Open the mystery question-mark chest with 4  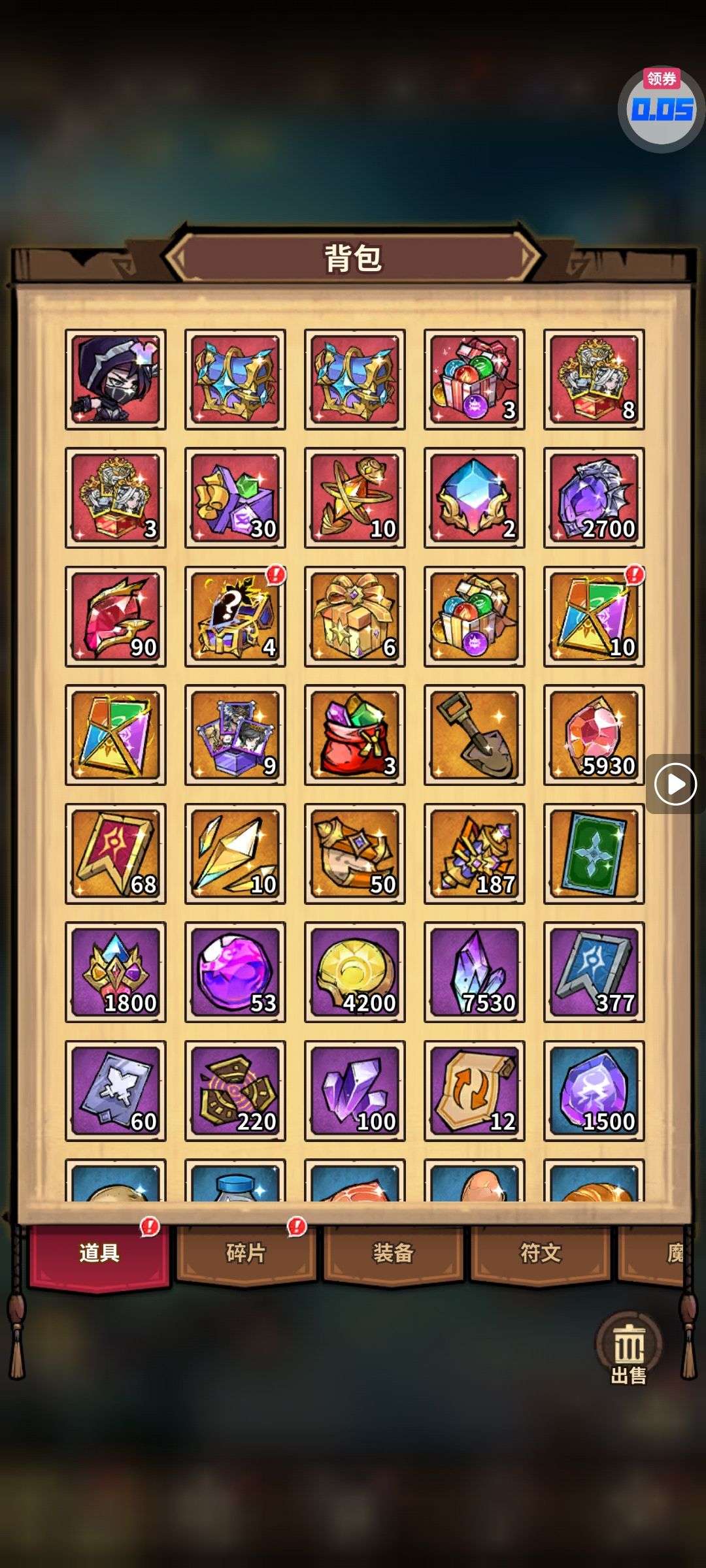click(235, 616)
